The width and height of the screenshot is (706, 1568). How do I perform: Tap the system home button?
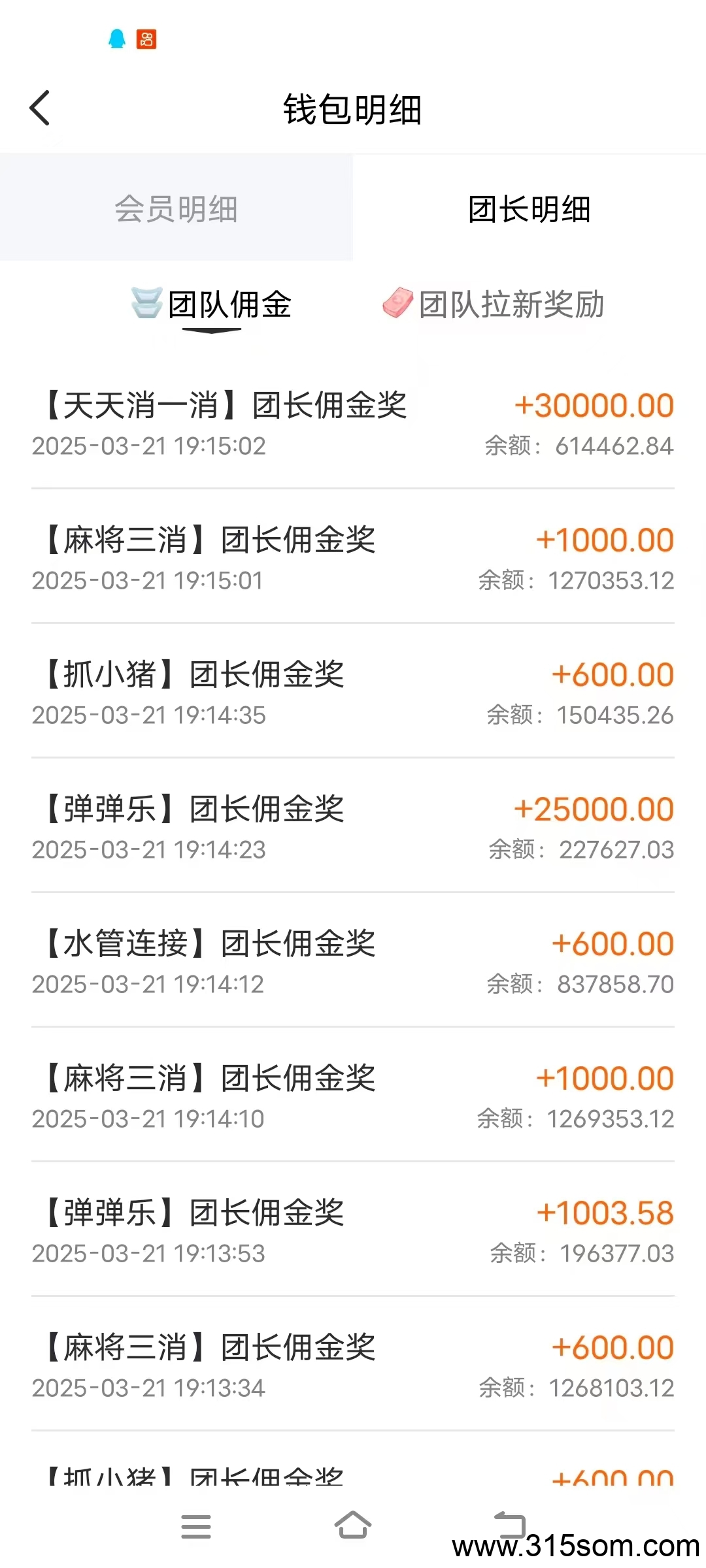pyautogui.click(x=353, y=1526)
